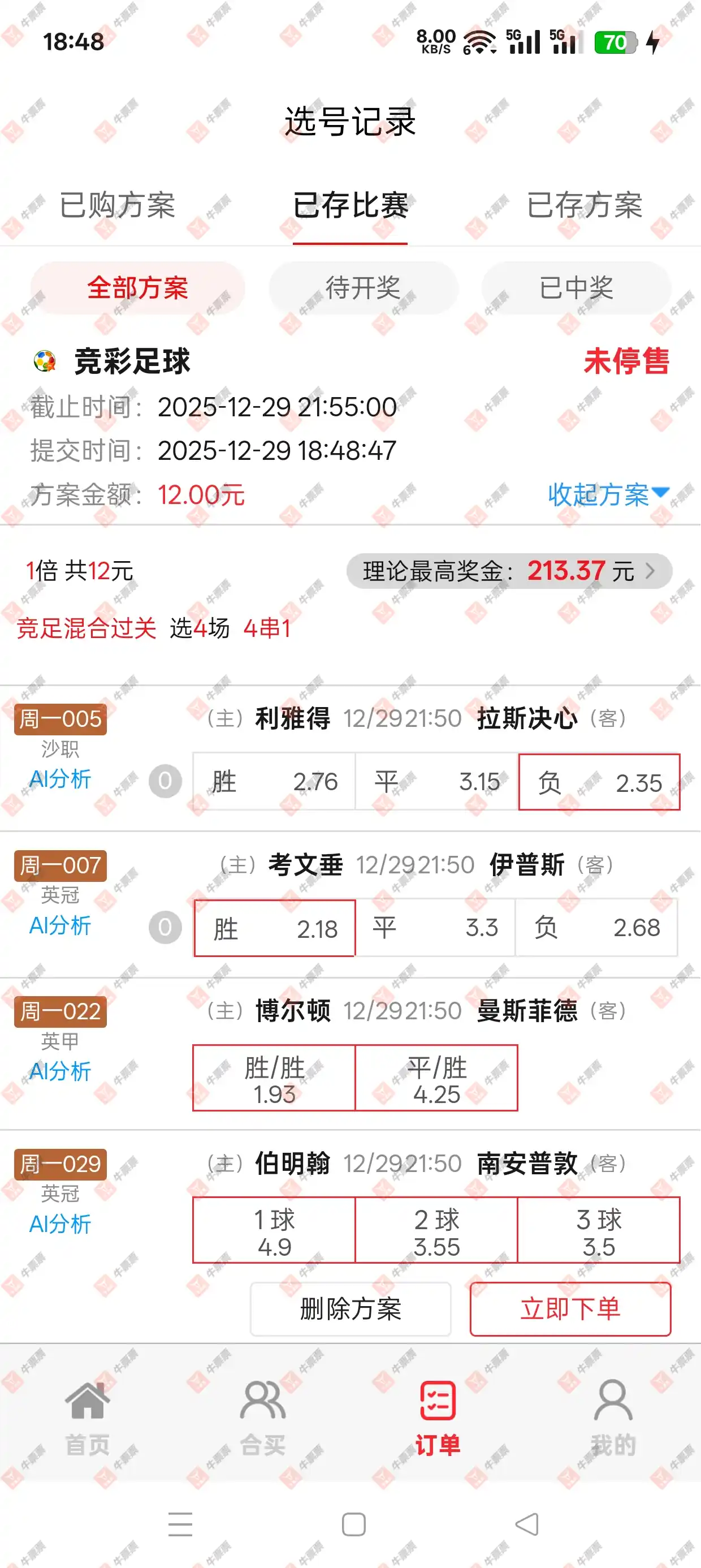The image size is (701, 1568).
Task: Switch to the 已购方案 tab
Action: (x=118, y=205)
